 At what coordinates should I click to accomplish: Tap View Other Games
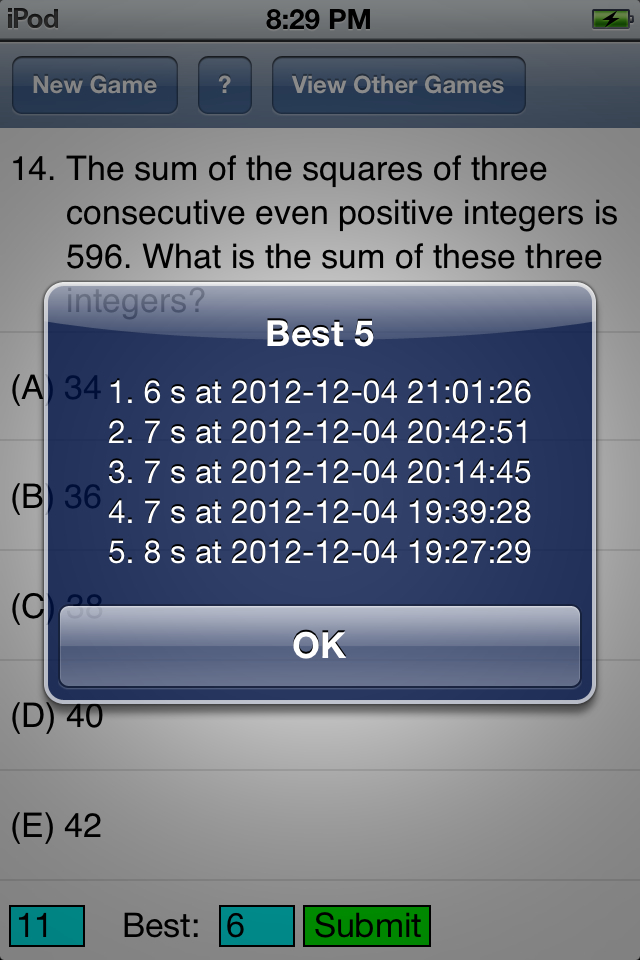[398, 85]
